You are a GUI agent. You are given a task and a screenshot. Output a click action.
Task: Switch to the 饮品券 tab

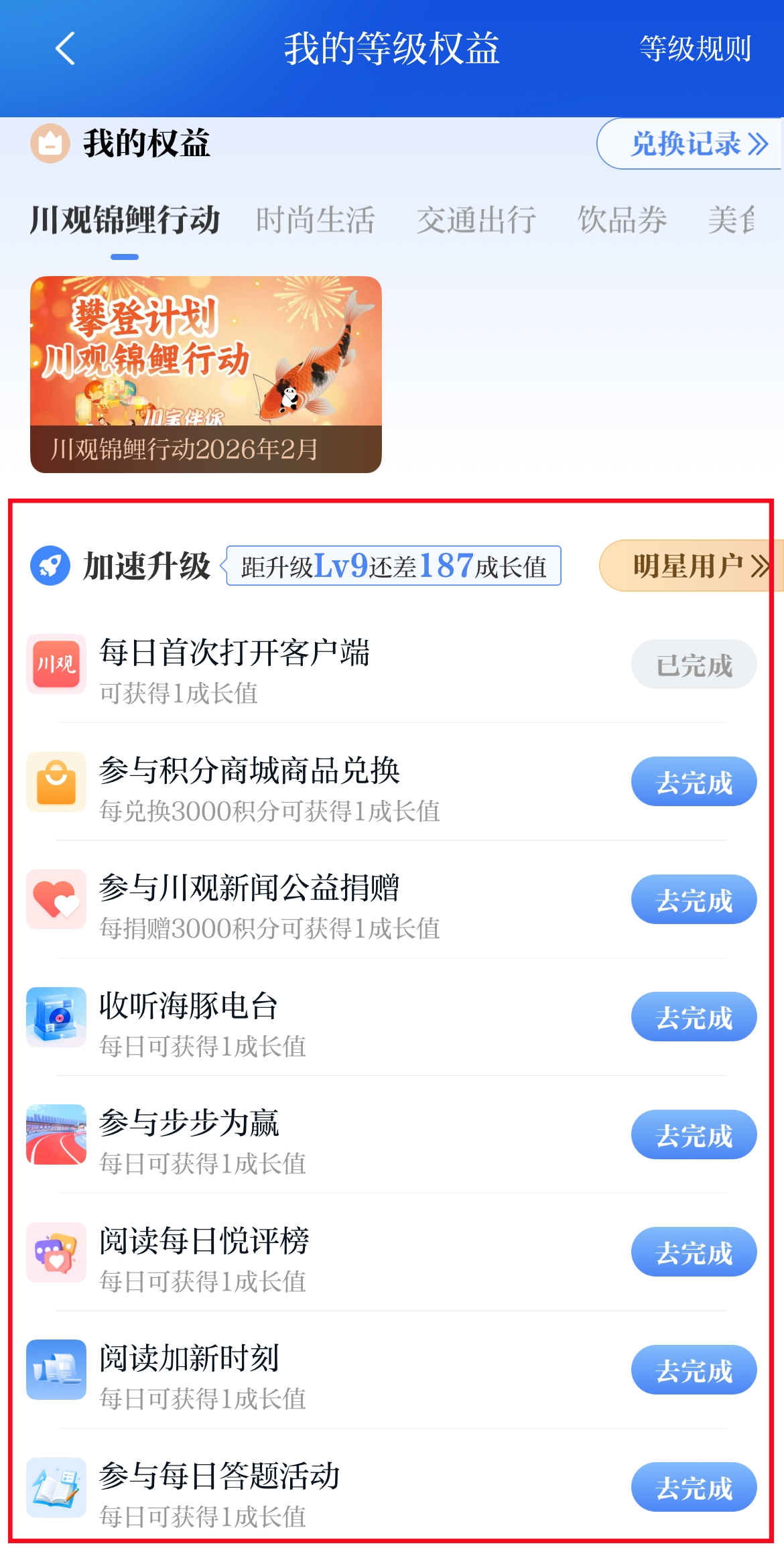[x=622, y=220]
